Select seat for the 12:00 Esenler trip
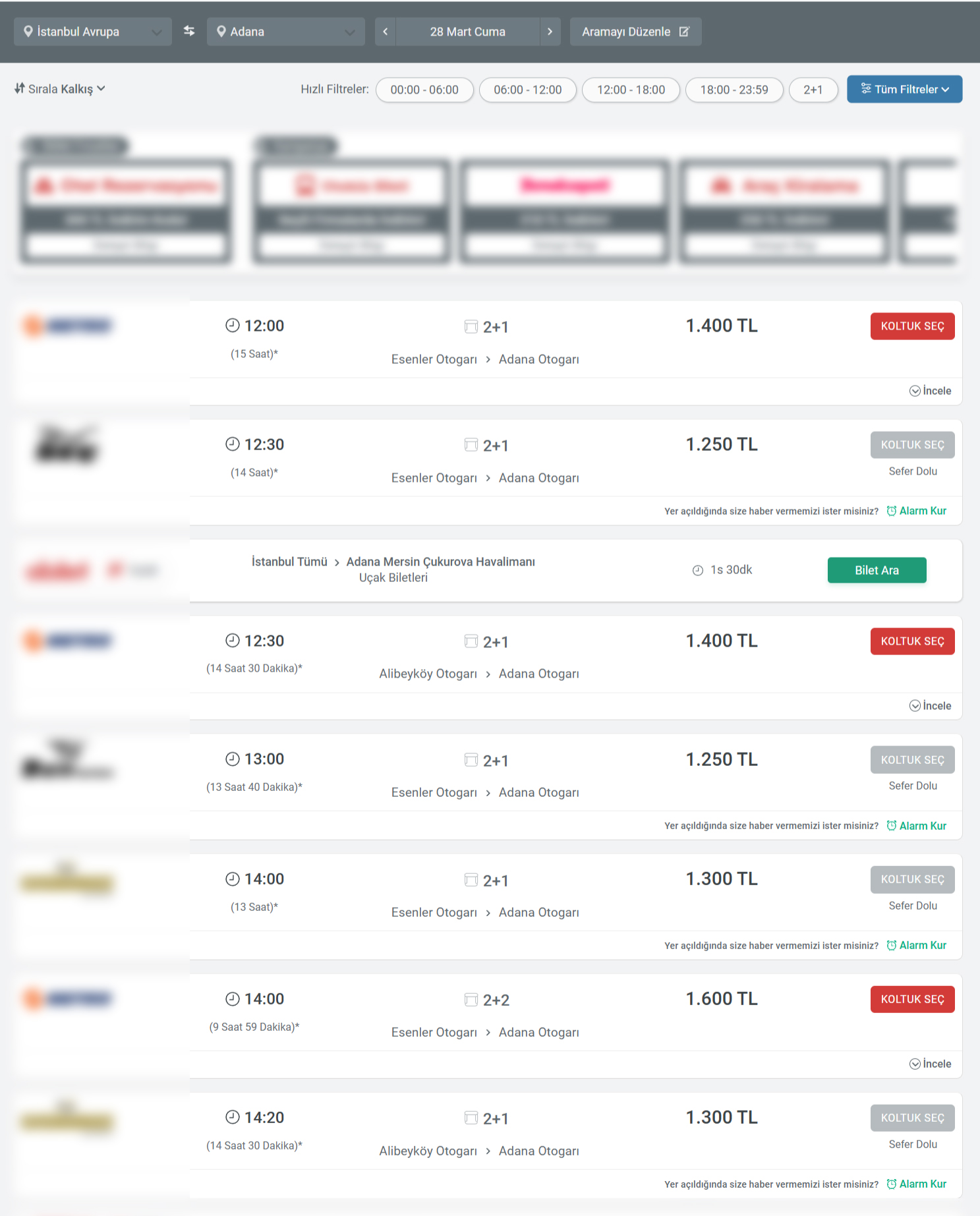Viewport: 980px width, 1216px height. click(x=911, y=326)
